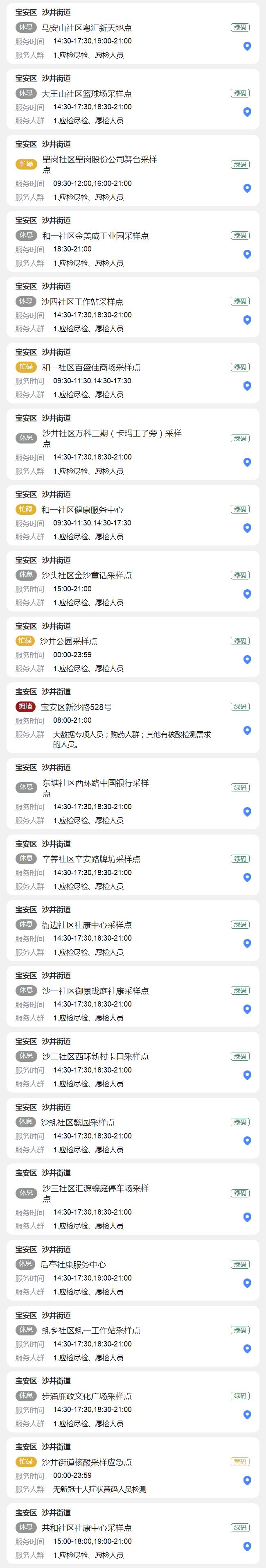Locate 沙一社区御景珑庭社康采样点 on the map
Viewport: 266px width, 1568px height.
(247, 1009)
